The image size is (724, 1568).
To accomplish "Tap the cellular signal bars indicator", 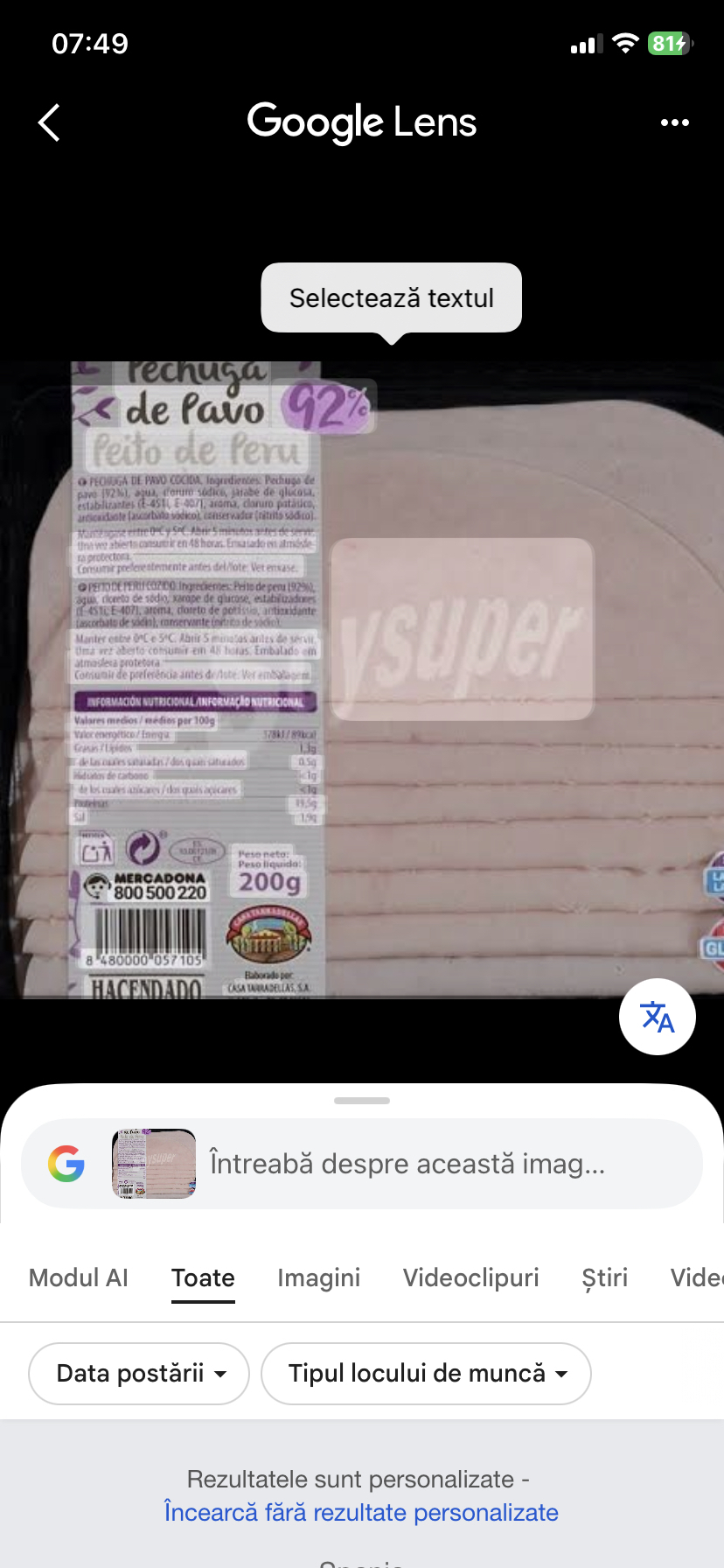I will [x=583, y=43].
